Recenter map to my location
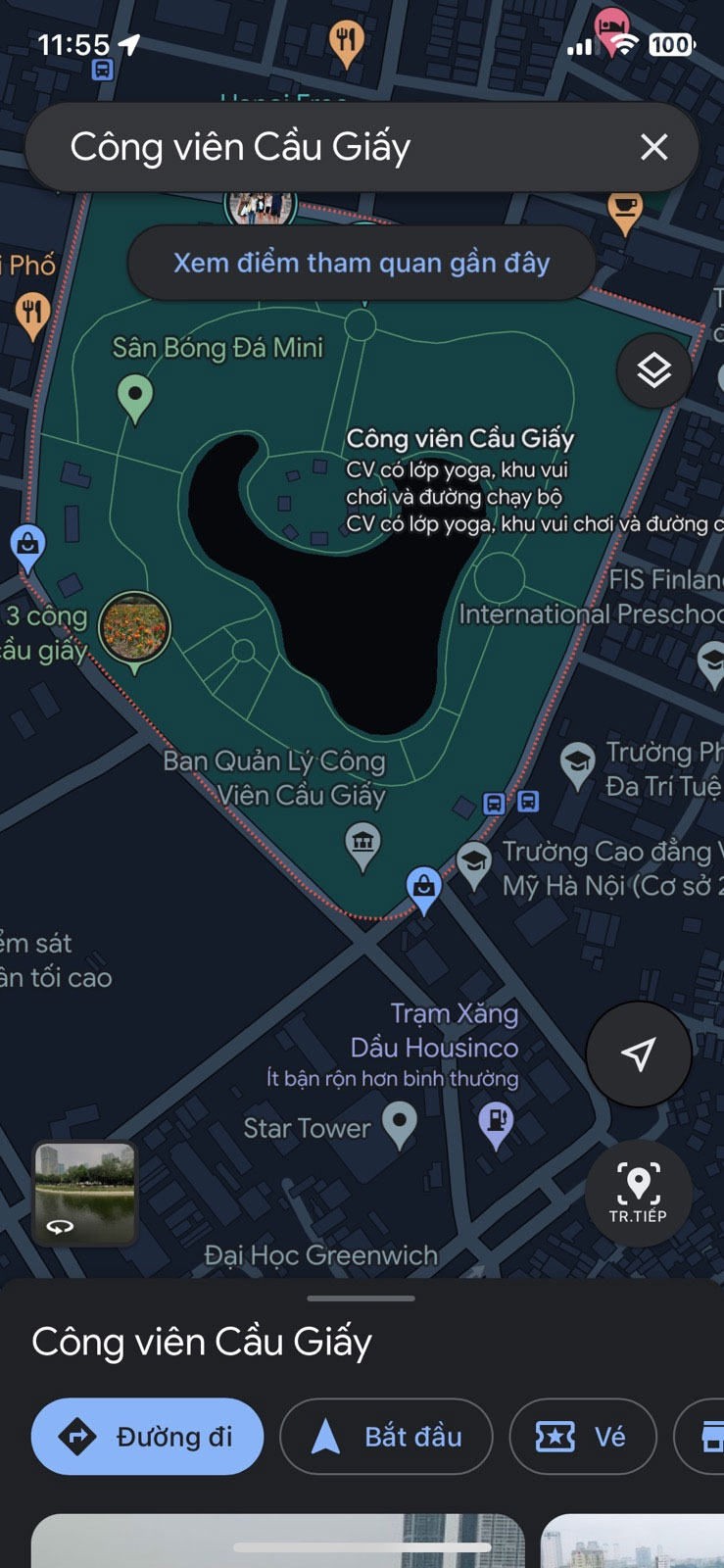724x1568 pixels. (638, 1054)
